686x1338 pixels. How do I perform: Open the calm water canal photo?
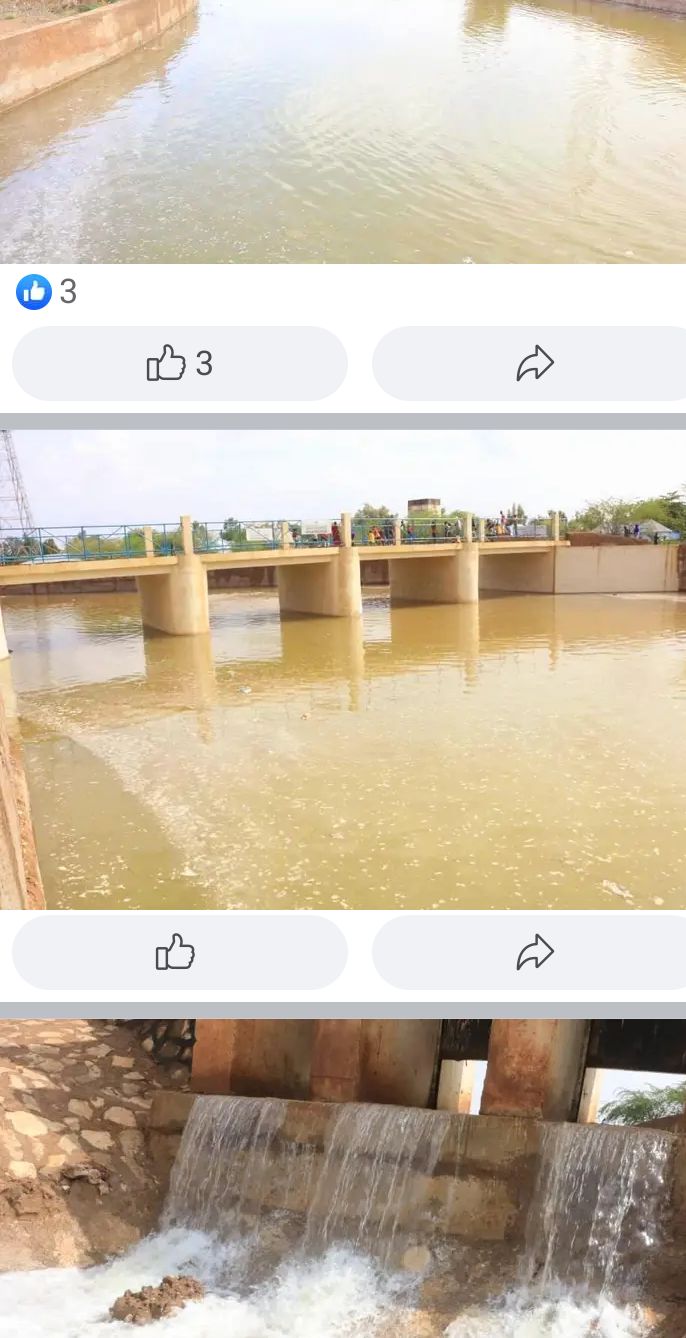click(343, 131)
